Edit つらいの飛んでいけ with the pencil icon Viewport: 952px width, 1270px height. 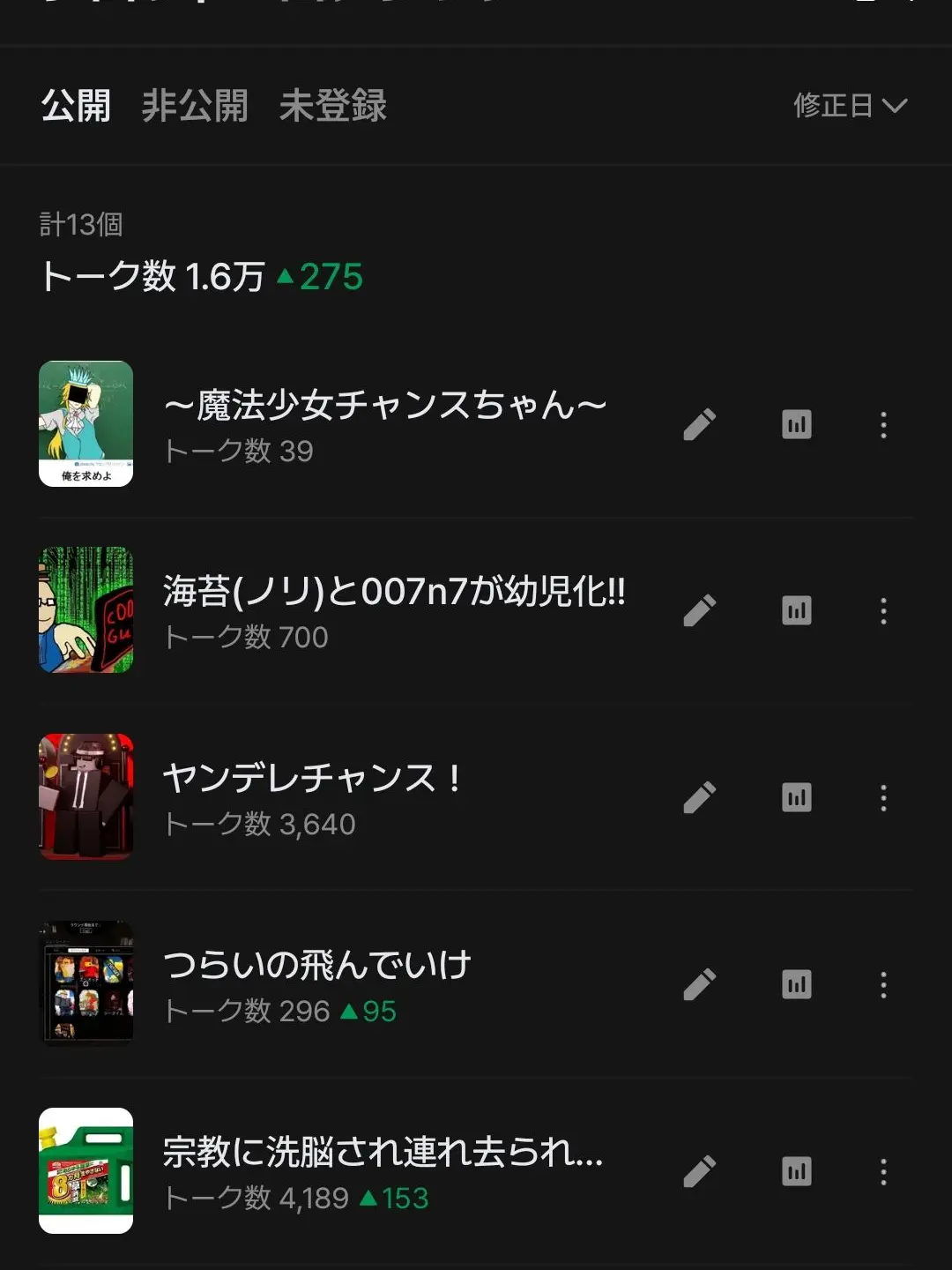701,984
